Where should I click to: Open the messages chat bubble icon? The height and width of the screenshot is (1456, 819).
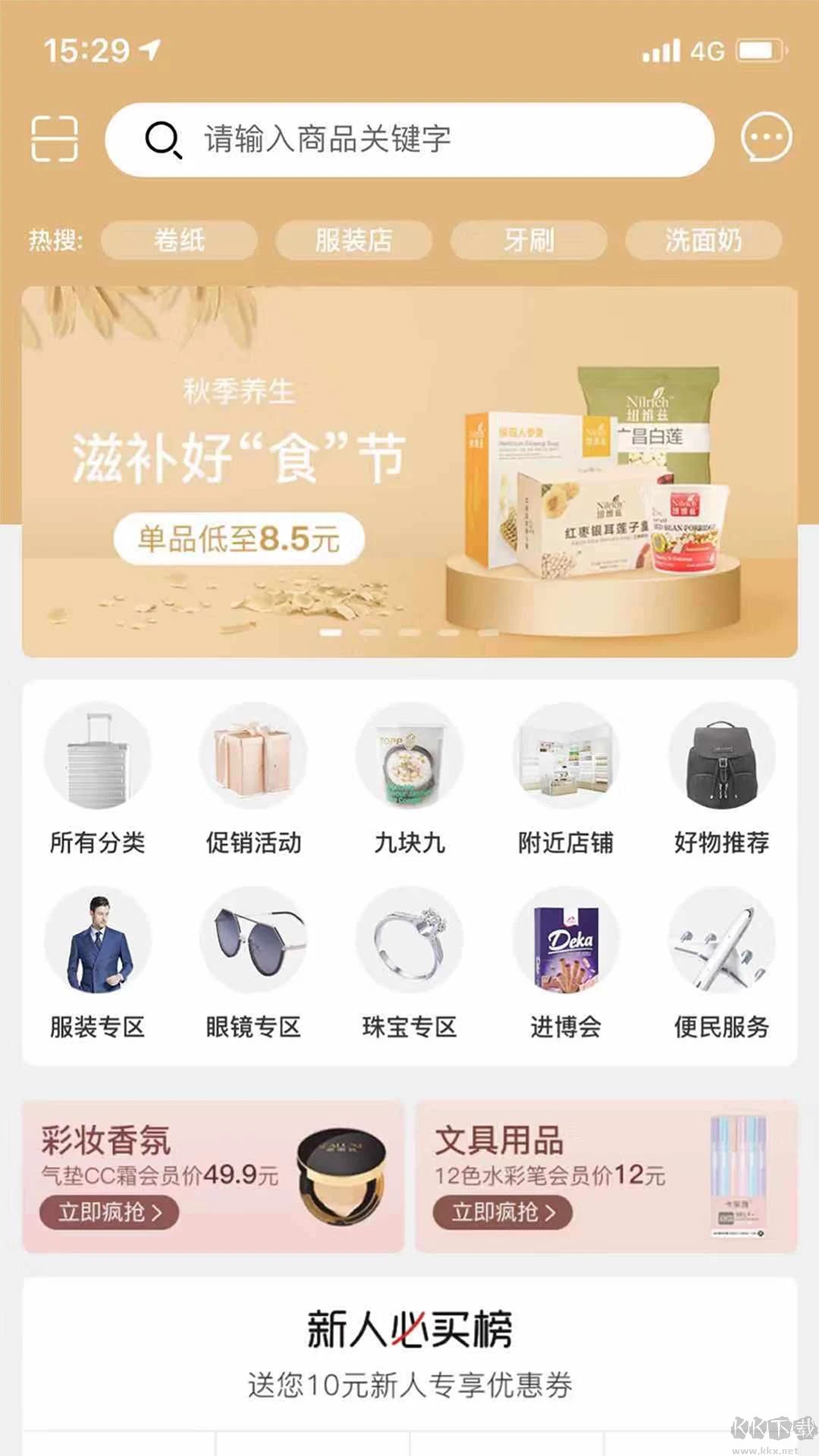(x=766, y=138)
